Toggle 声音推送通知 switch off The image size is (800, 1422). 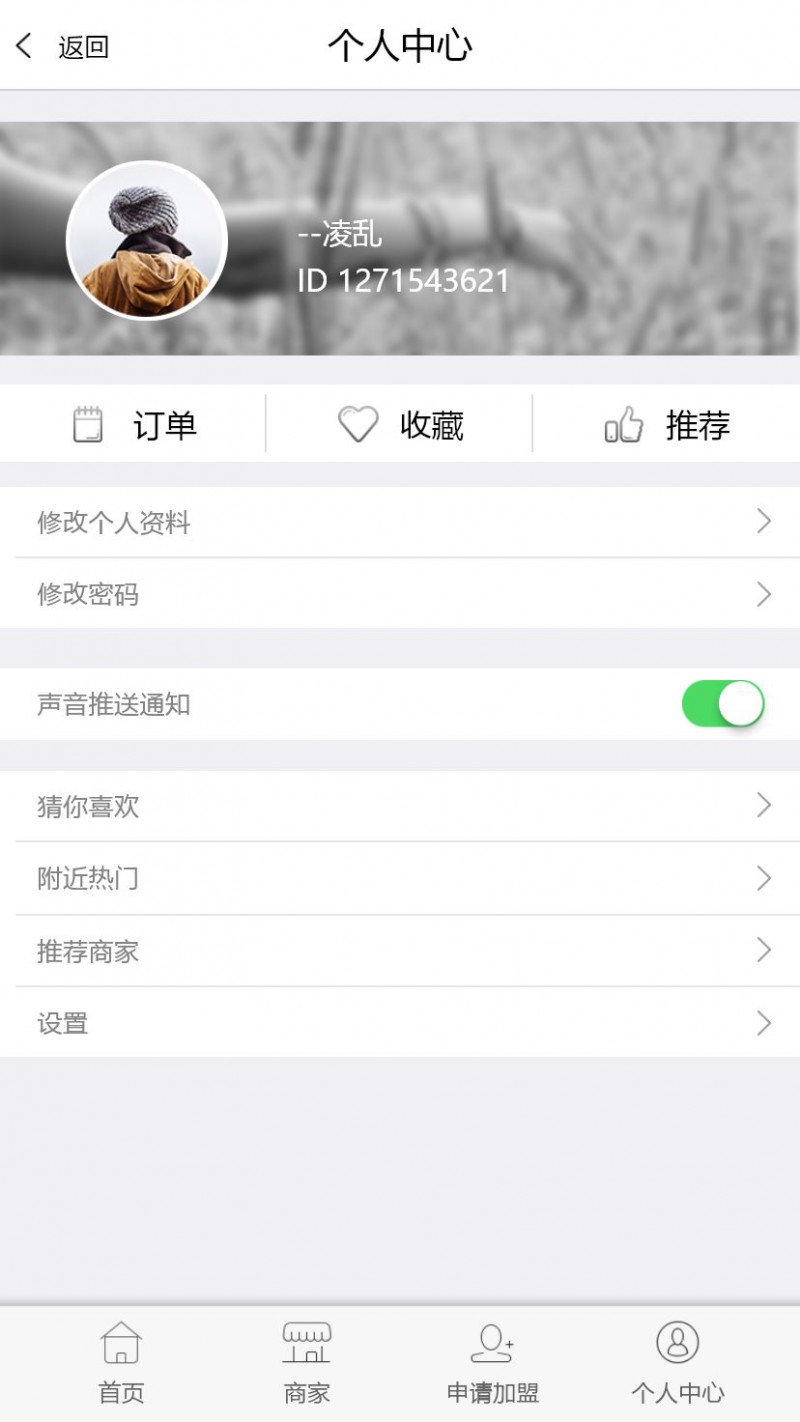click(723, 704)
